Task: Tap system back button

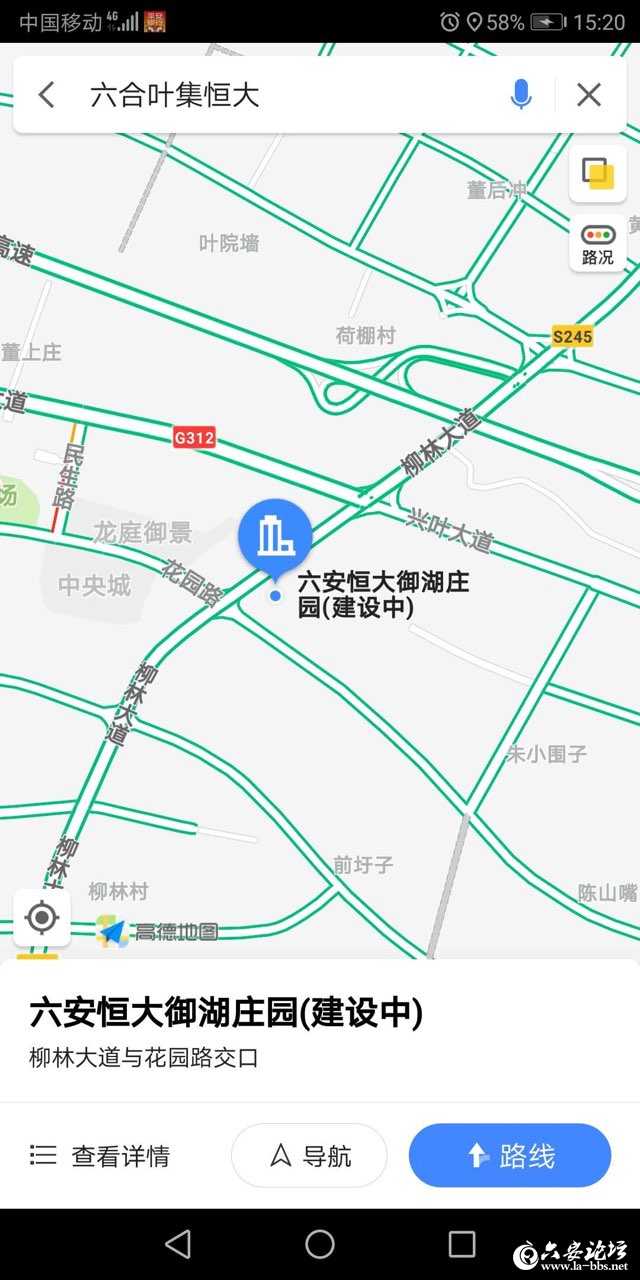Action: coord(178,1243)
